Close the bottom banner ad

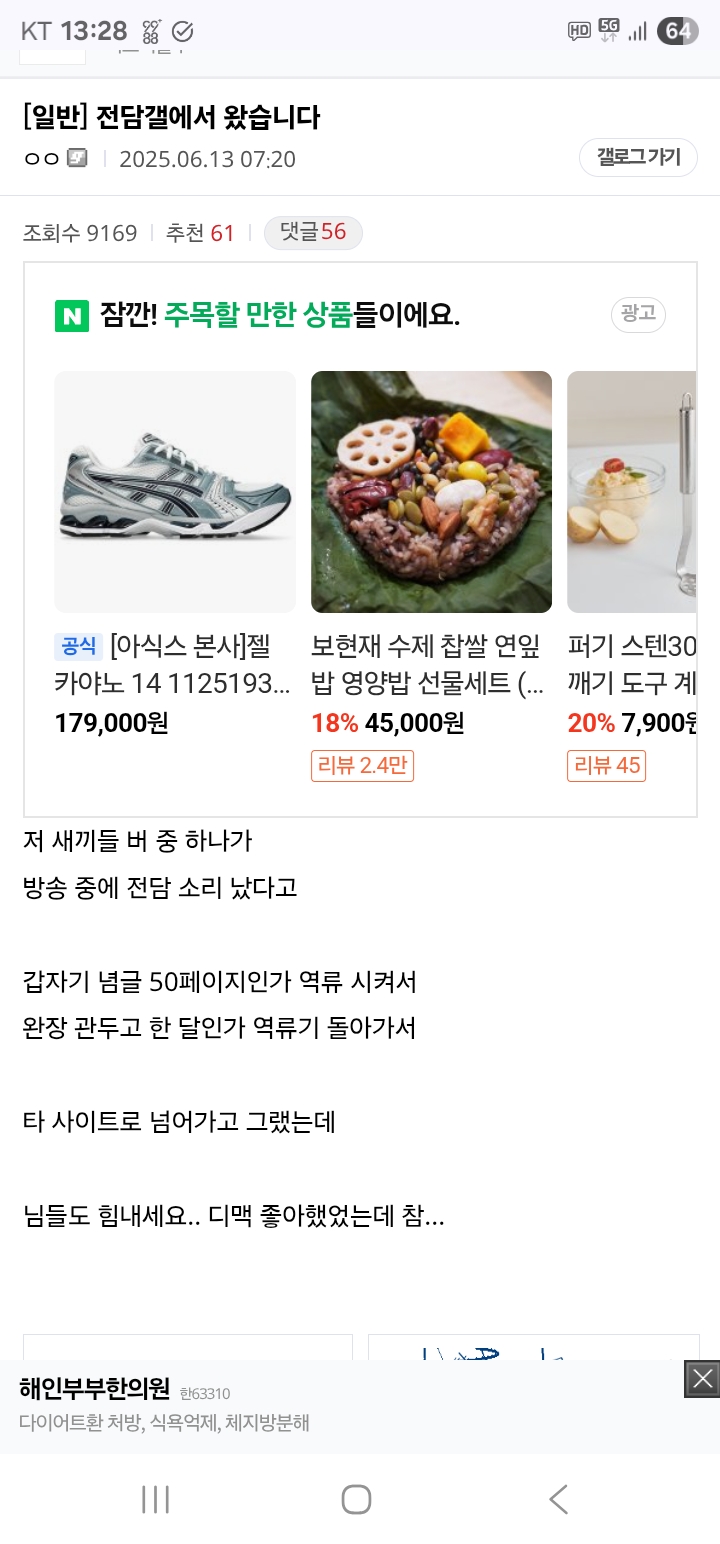[702, 1379]
